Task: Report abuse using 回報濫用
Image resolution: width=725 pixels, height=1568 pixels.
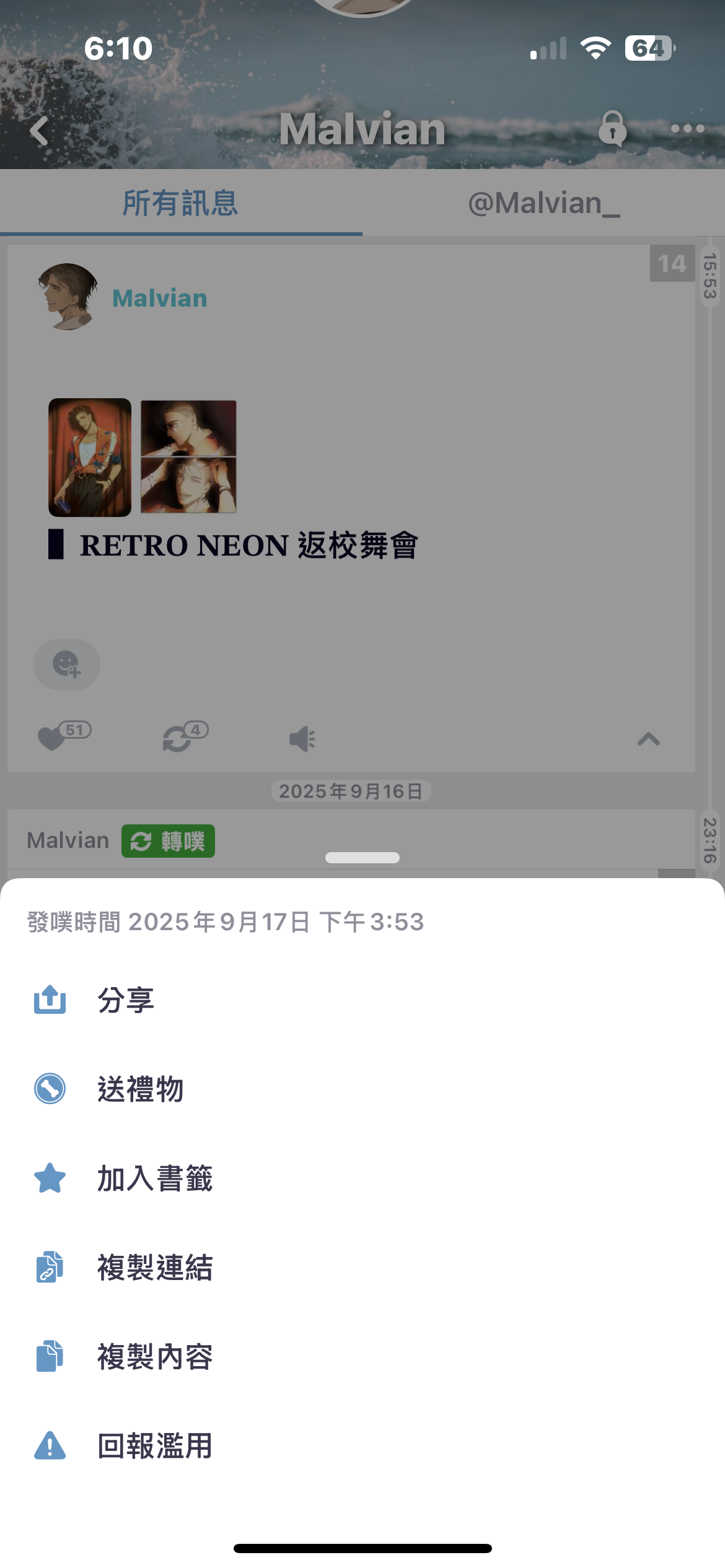Action: point(155,1446)
